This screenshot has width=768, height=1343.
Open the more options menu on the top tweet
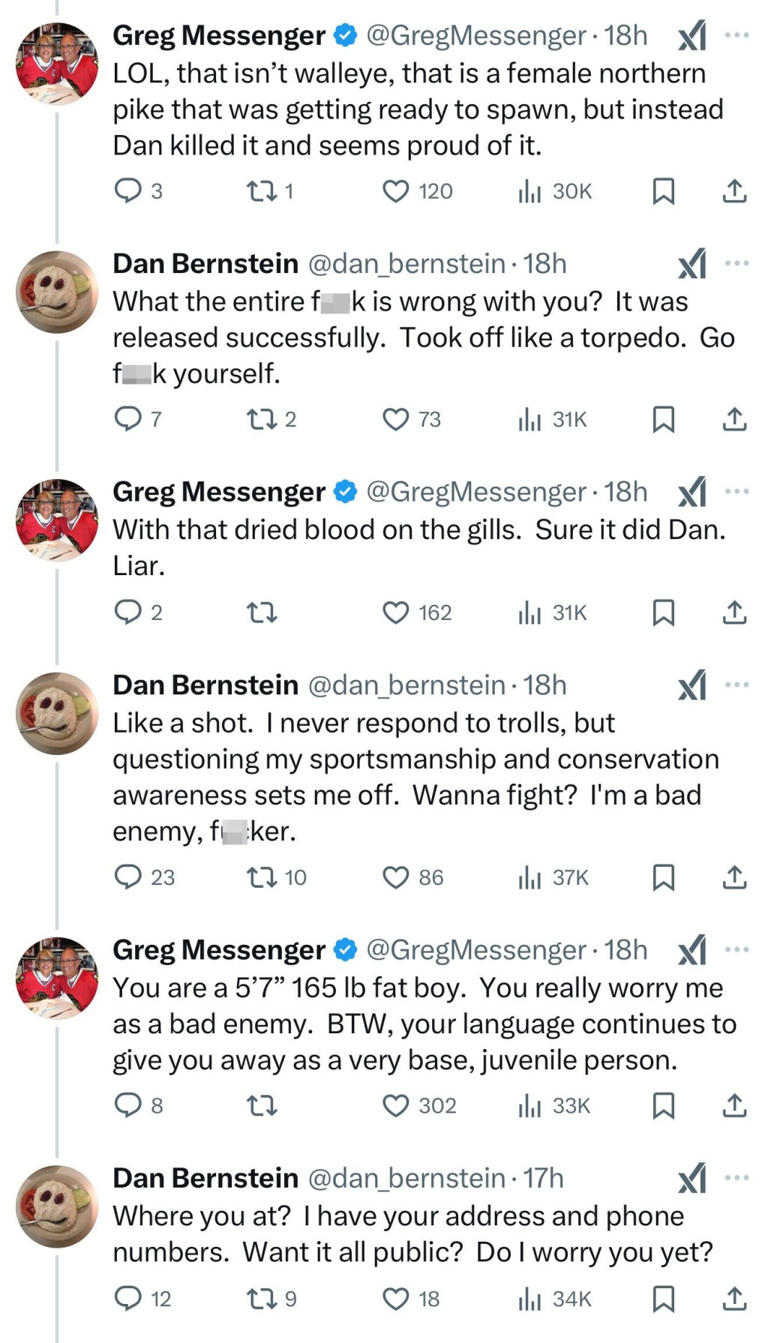(x=735, y=32)
